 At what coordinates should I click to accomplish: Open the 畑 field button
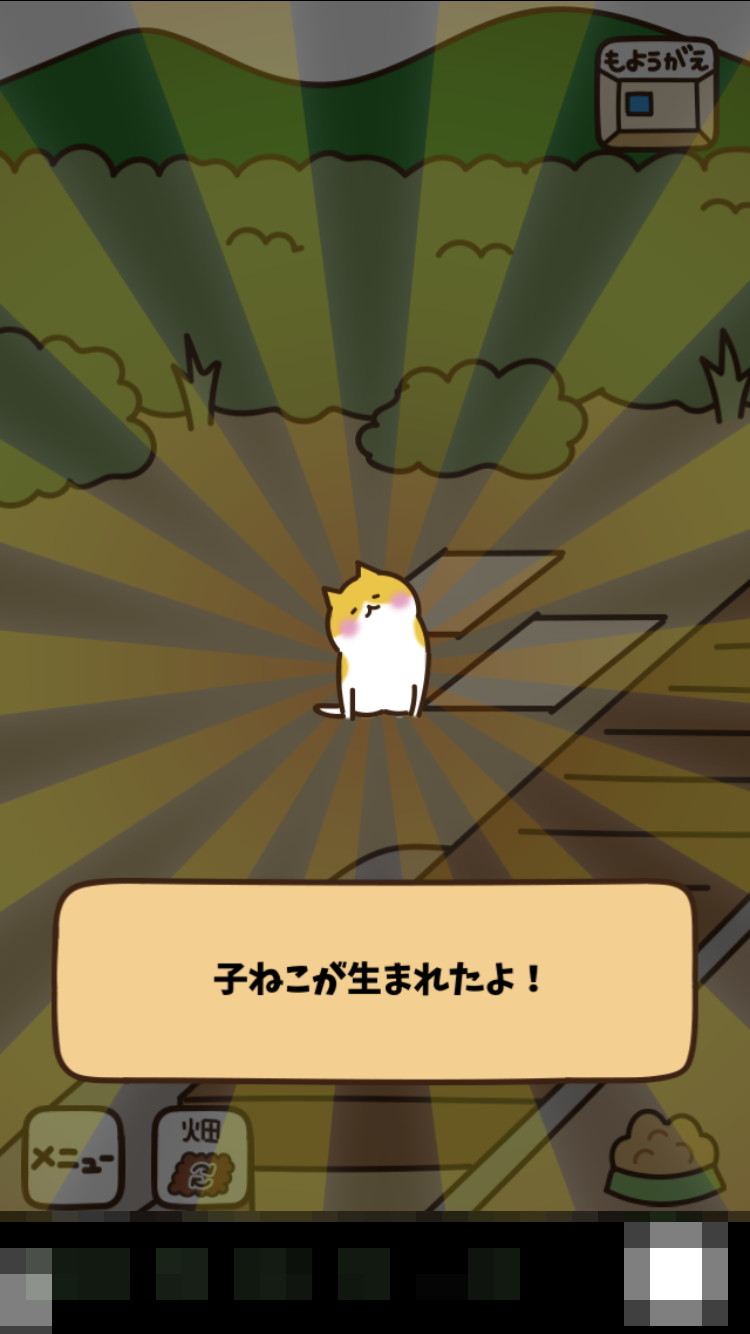coord(201,1156)
